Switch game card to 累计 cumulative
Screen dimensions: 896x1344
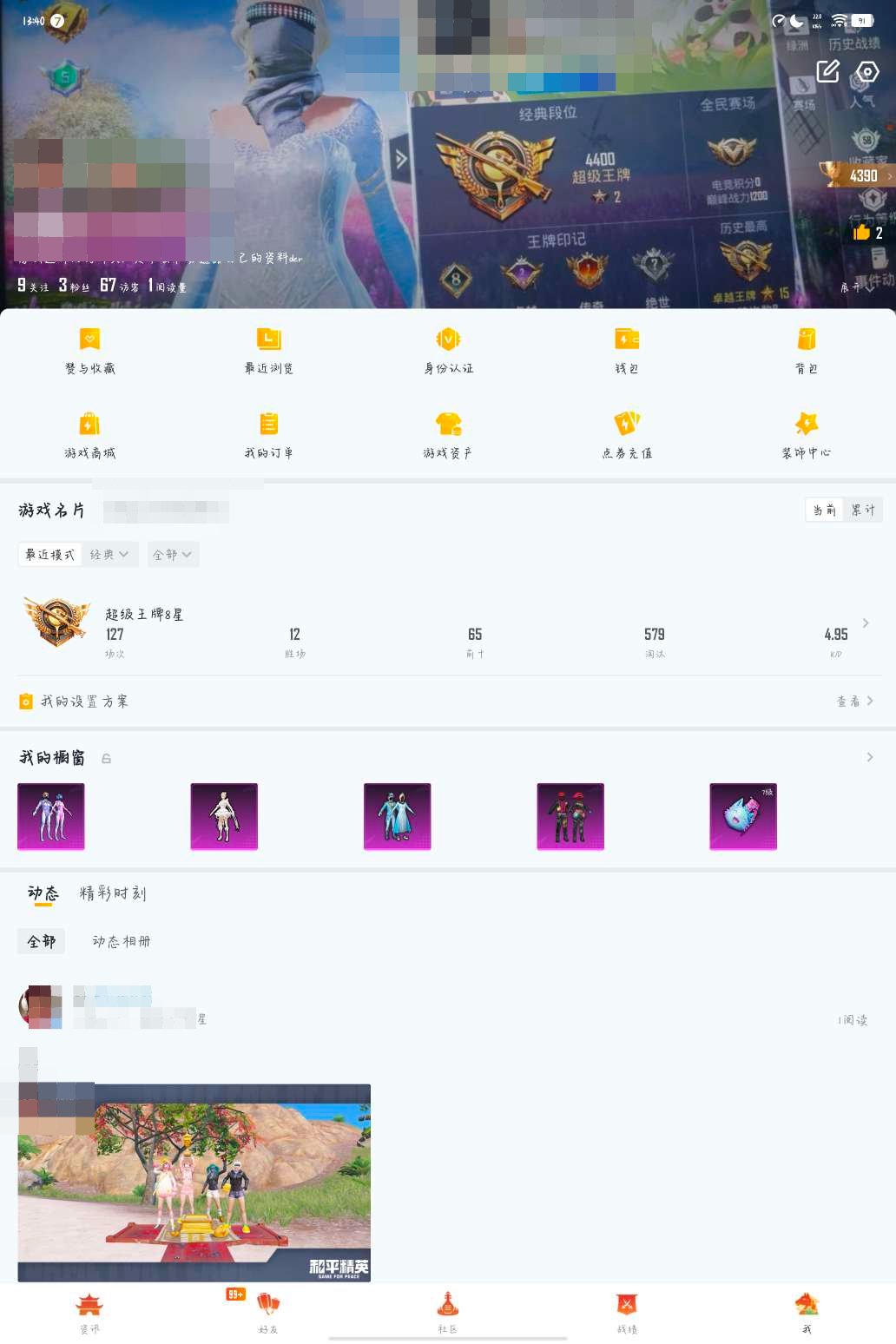(863, 510)
